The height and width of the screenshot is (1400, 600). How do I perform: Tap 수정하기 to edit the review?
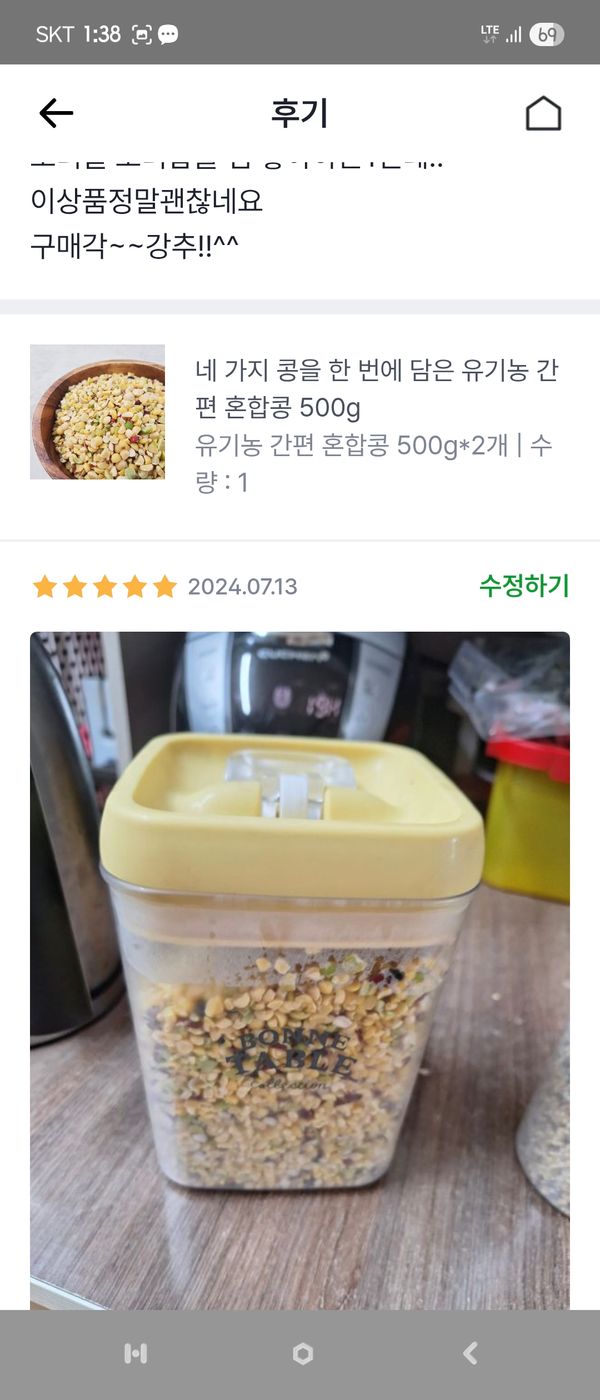[524, 586]
